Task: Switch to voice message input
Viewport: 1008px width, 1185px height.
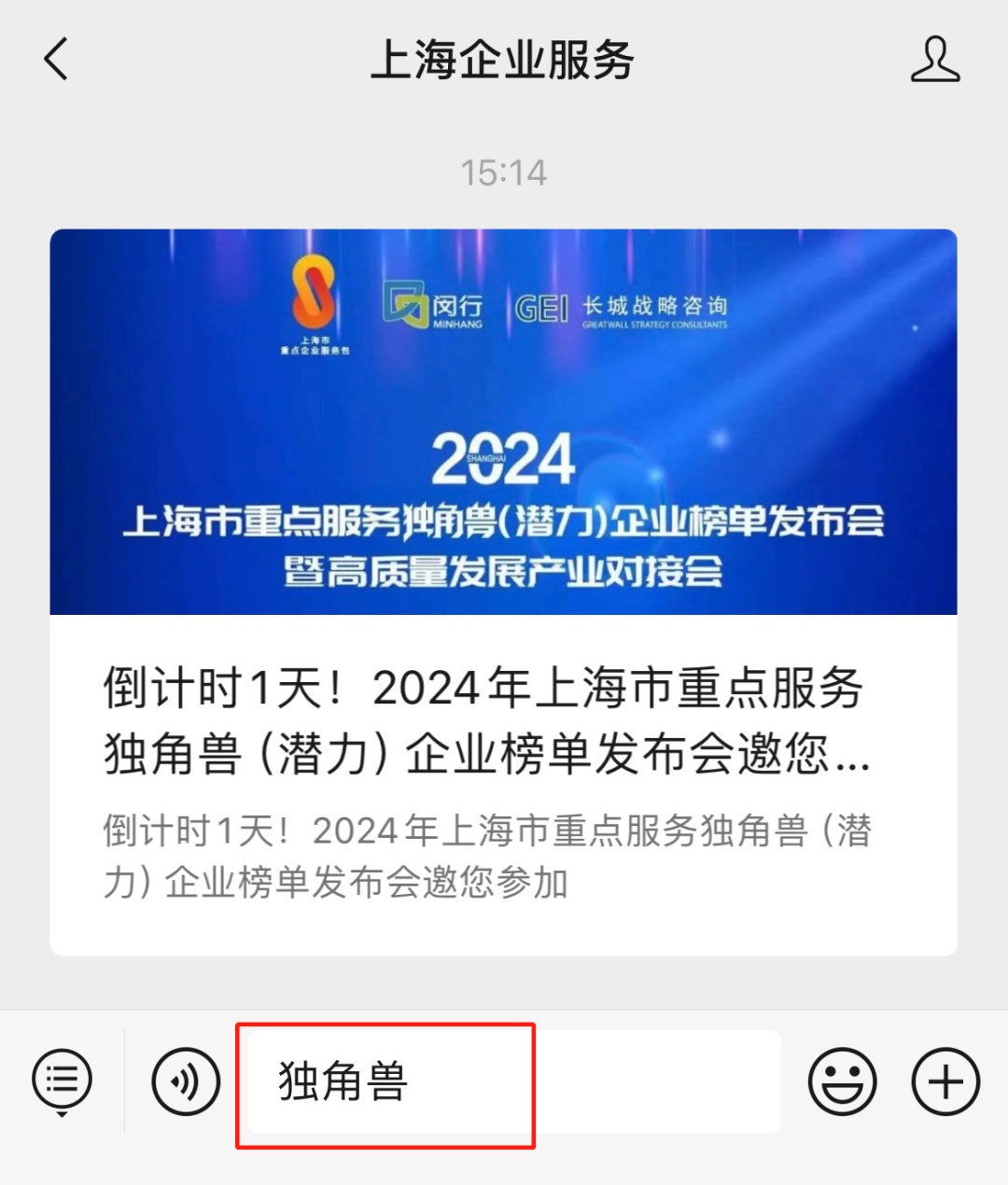Action: coord(186,1082)
